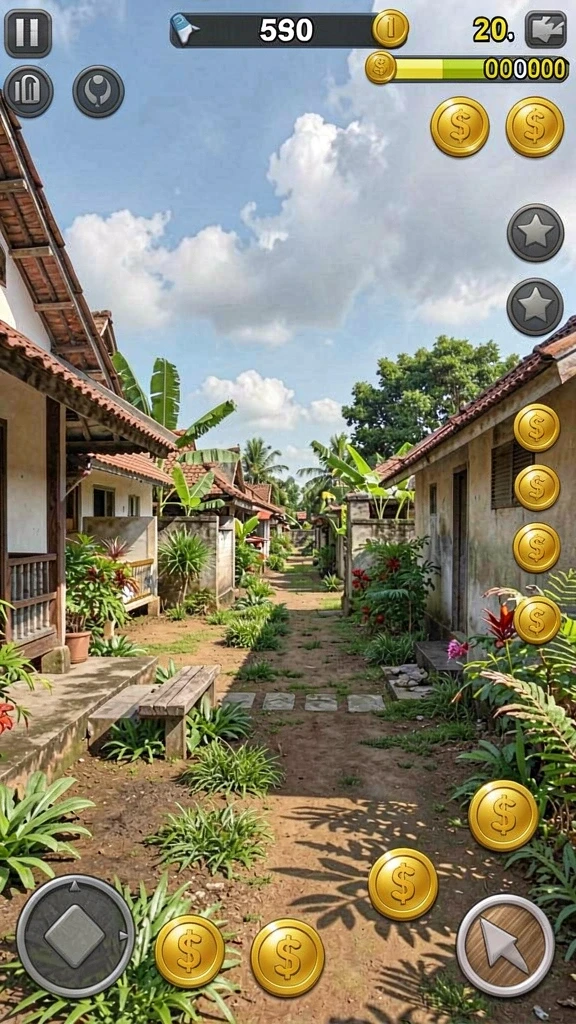Tap the upper gray star button
Viewport: 576px width, 1024px height.
pos(536,232)
